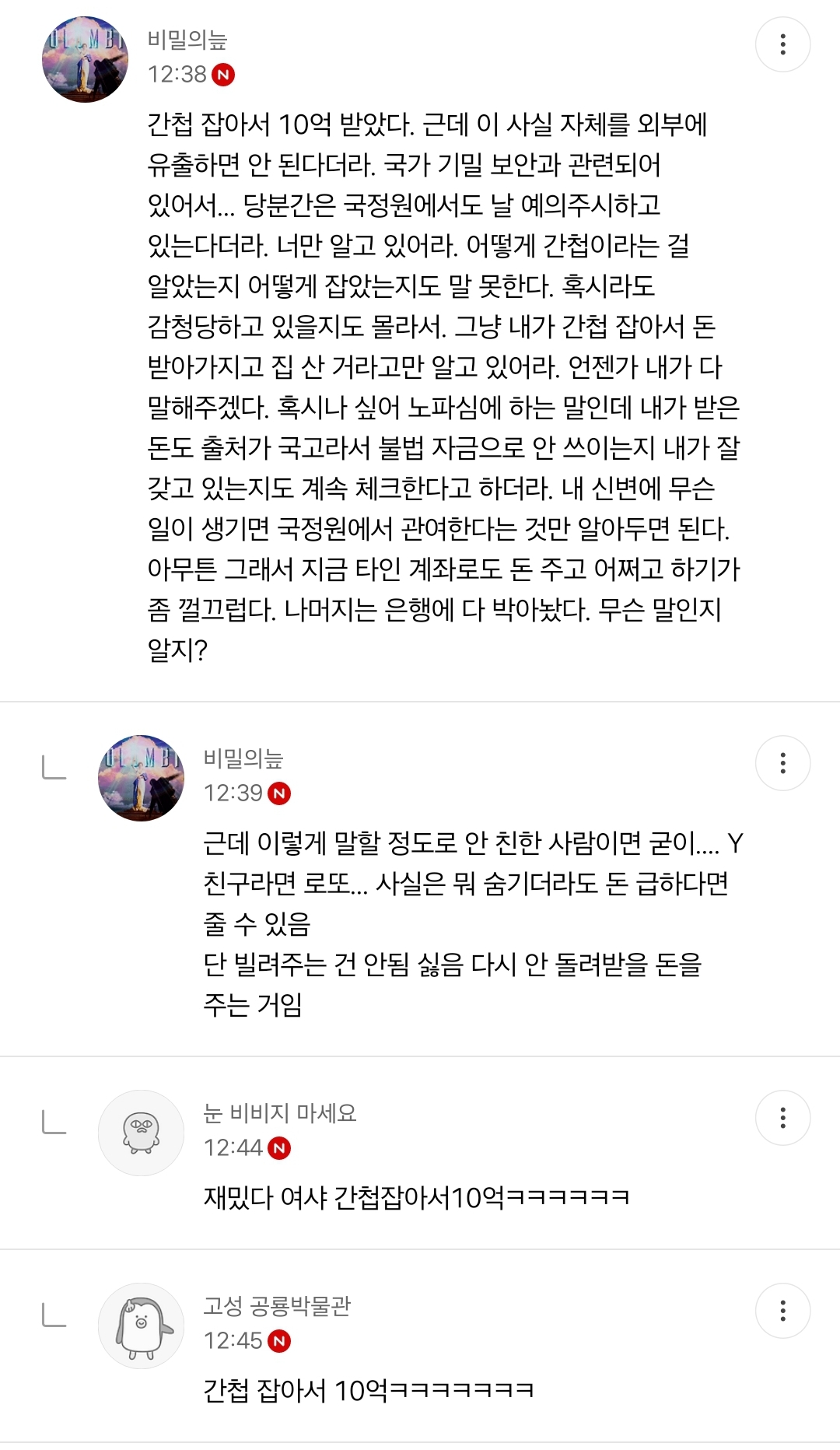This screenshot has height=1450, width=840.
Task: Tap 비밀의늪's avatar on the 12:39 reply
Action: pyautogui.click(x=141, y=778)
